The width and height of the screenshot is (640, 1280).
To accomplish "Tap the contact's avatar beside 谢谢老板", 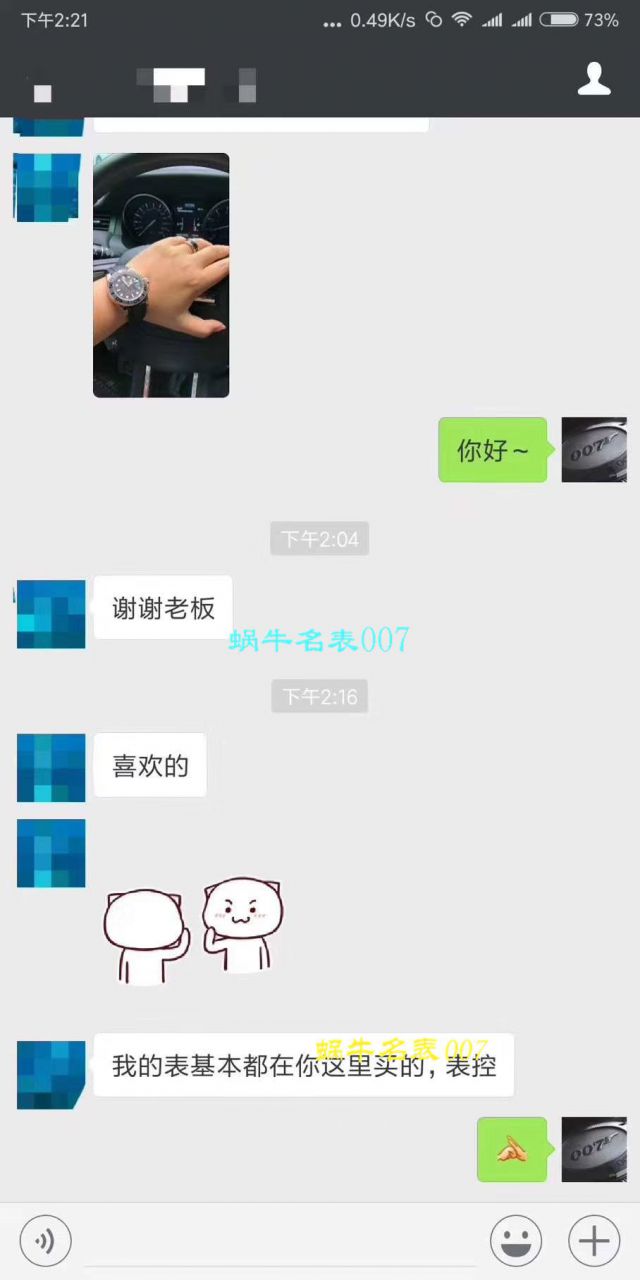I will [51, 613].
